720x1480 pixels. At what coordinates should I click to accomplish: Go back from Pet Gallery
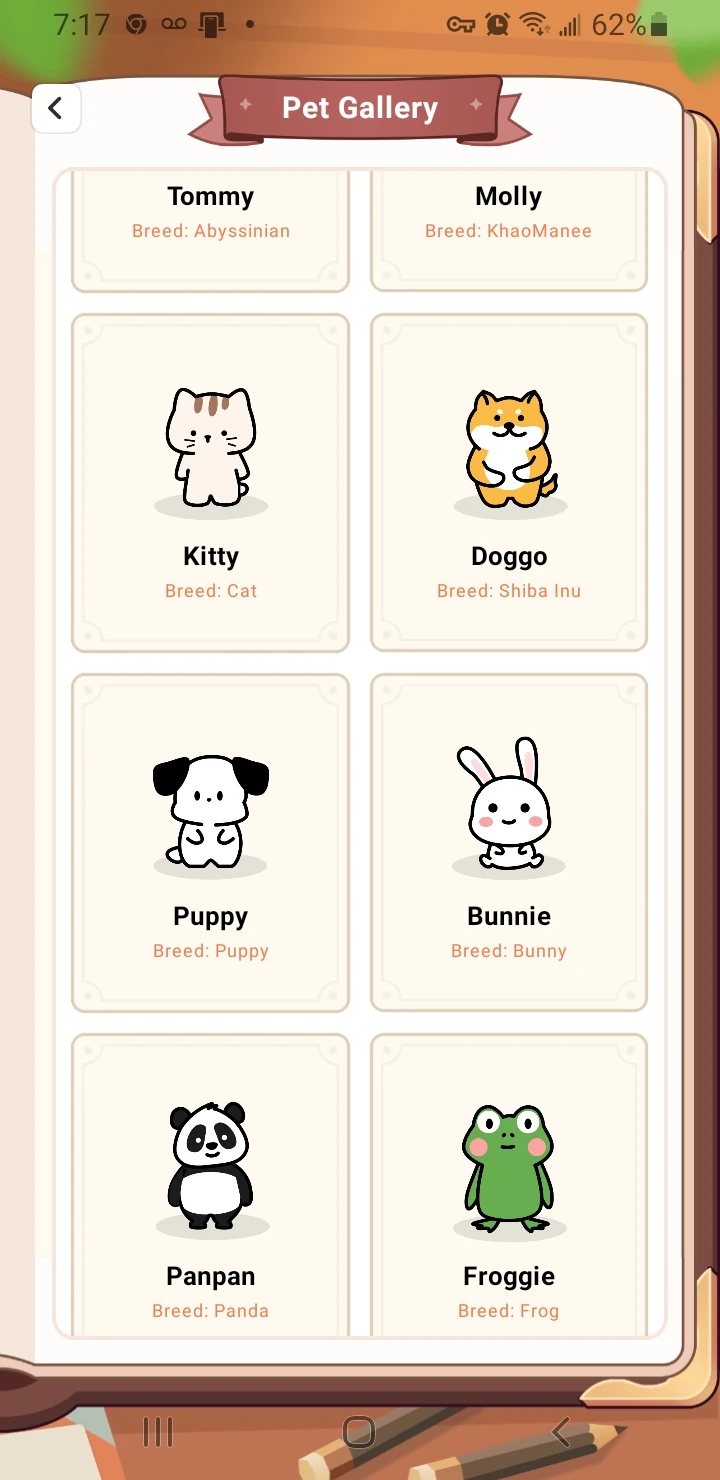56,108
